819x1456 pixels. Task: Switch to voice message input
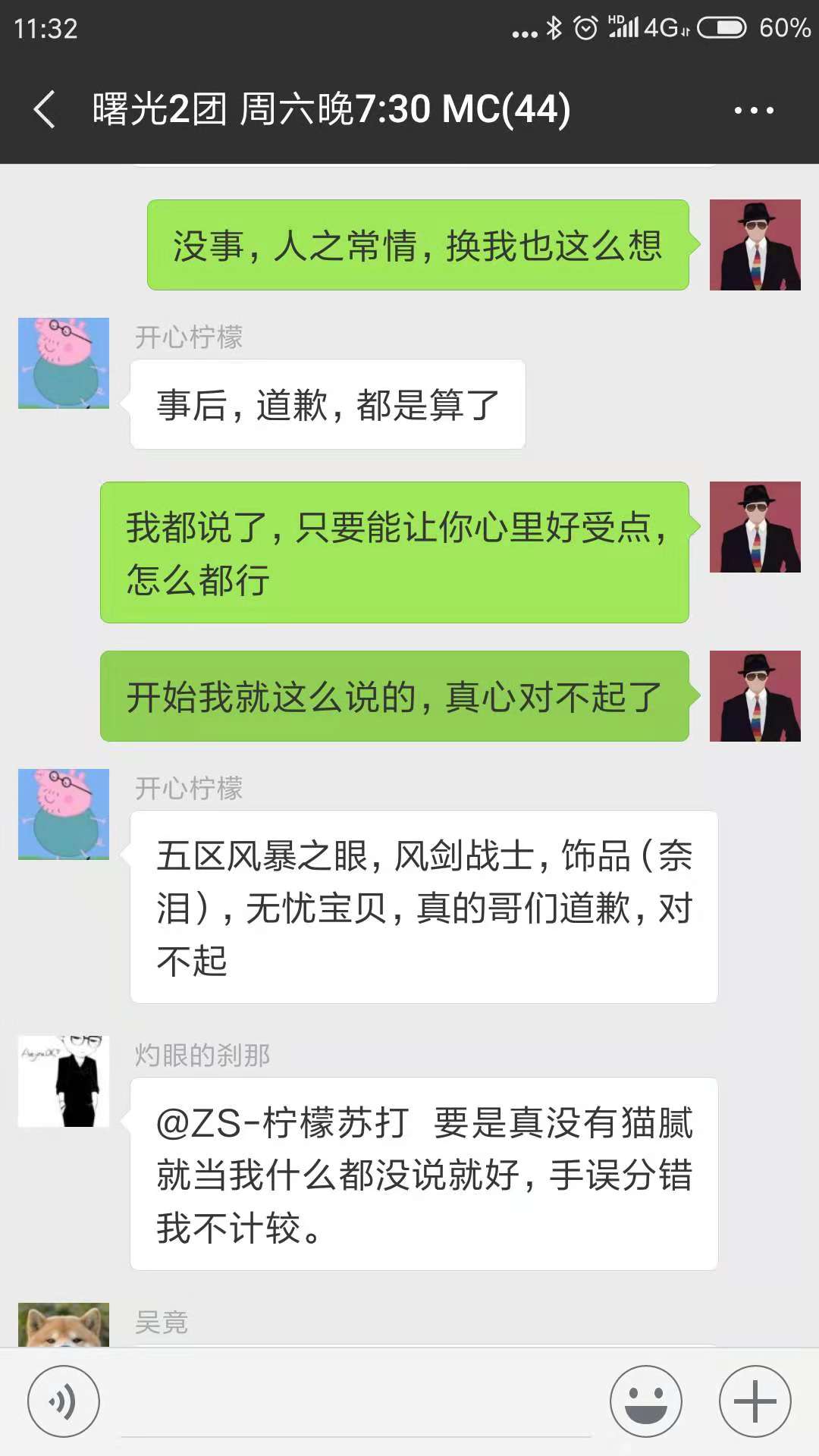click(x=63, y=1401)
